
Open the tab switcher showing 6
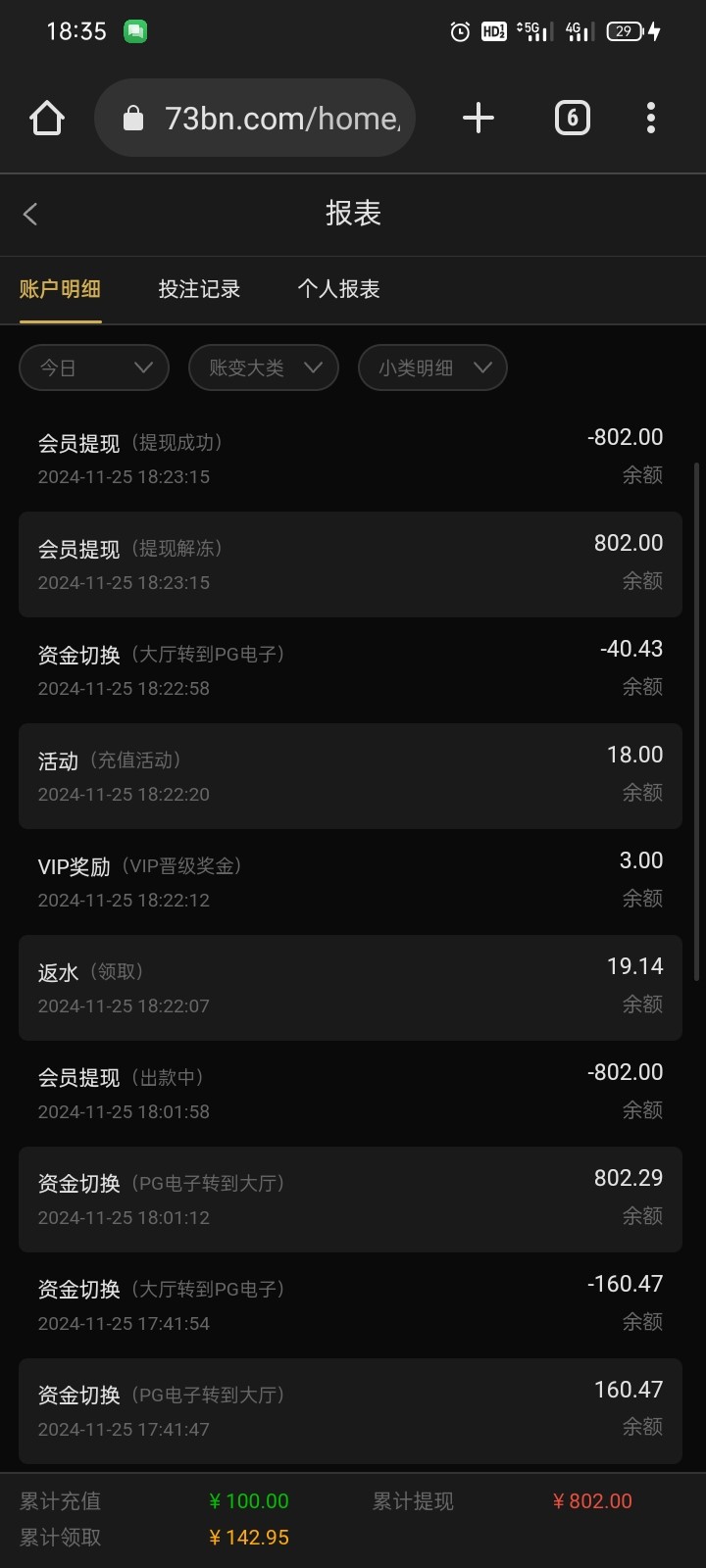point(573,119)
